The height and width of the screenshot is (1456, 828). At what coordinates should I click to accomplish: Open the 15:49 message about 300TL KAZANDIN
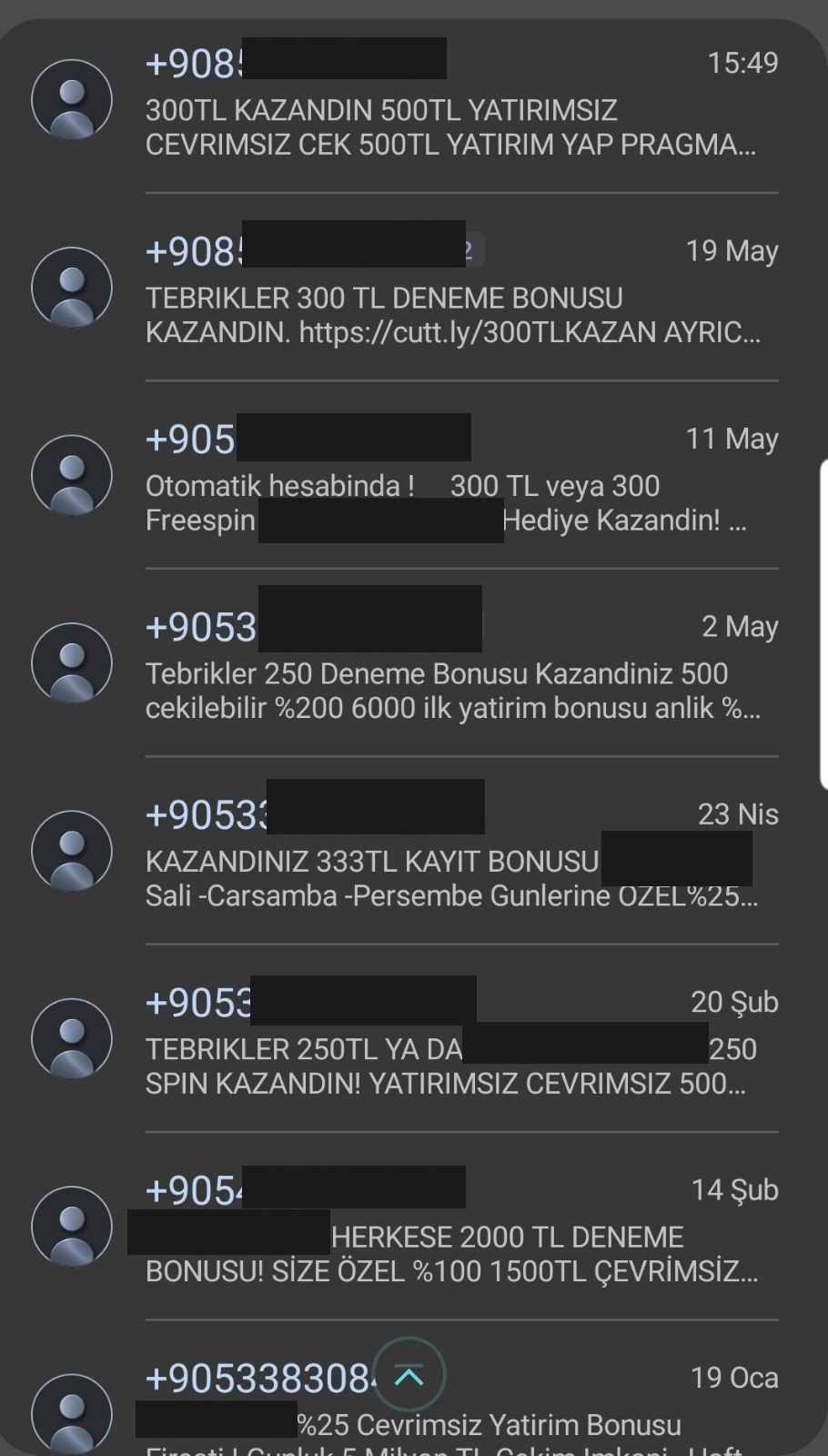tap(450, 127)
